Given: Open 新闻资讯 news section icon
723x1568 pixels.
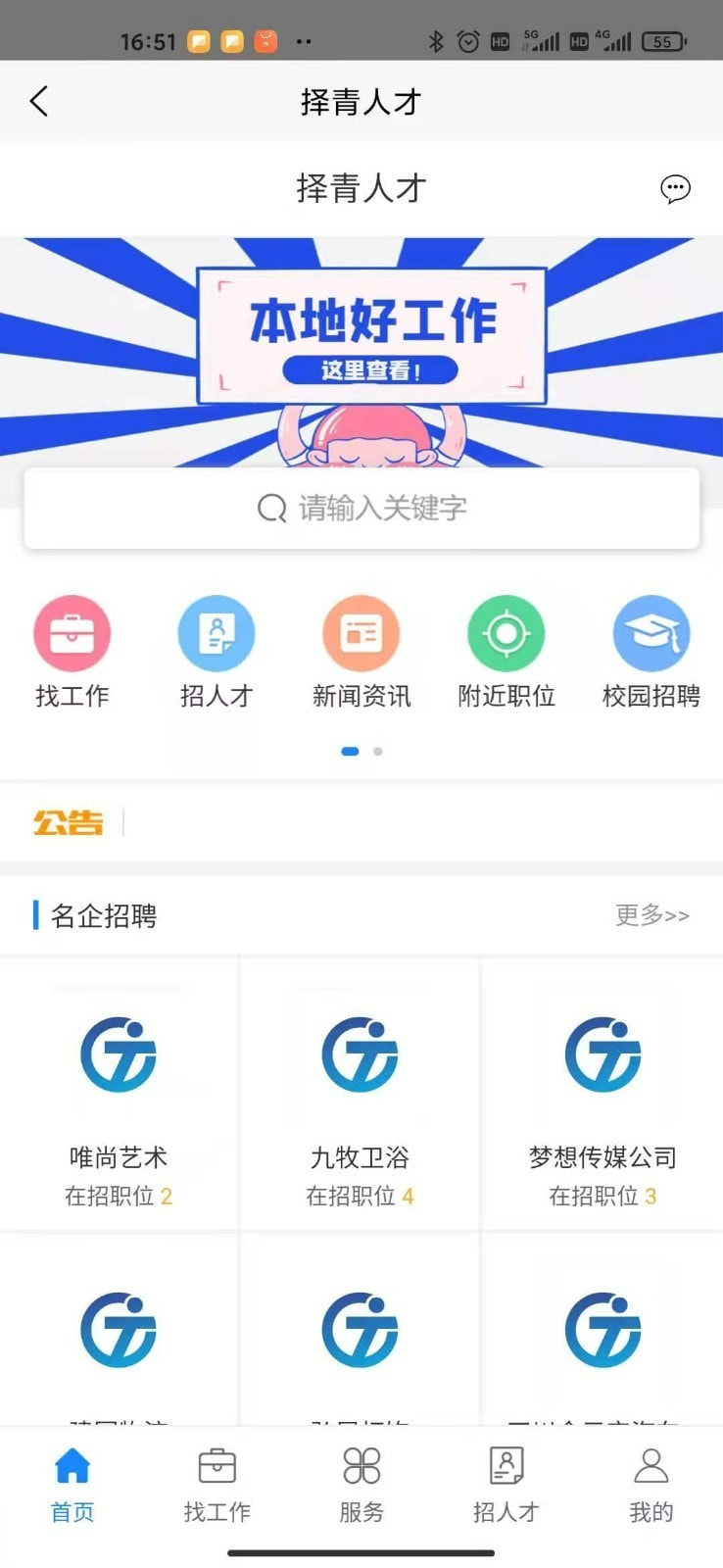Looking at the screenshot, I should [361, 632].
